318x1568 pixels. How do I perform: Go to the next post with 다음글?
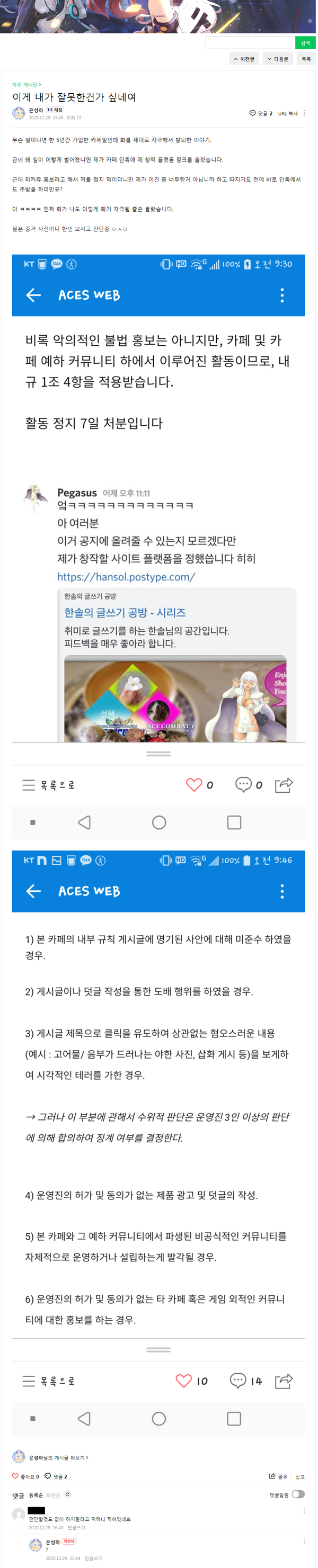pyautogui.click(x=278, y=59)
